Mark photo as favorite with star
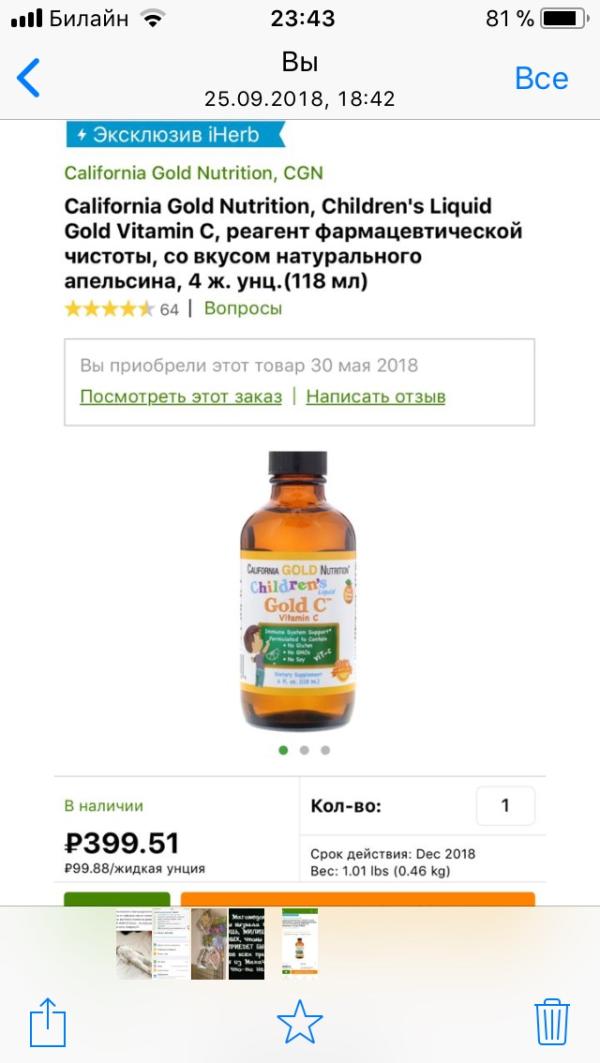The height and width of the screenshot is (1063, 600). click(x=300, y=1022)
